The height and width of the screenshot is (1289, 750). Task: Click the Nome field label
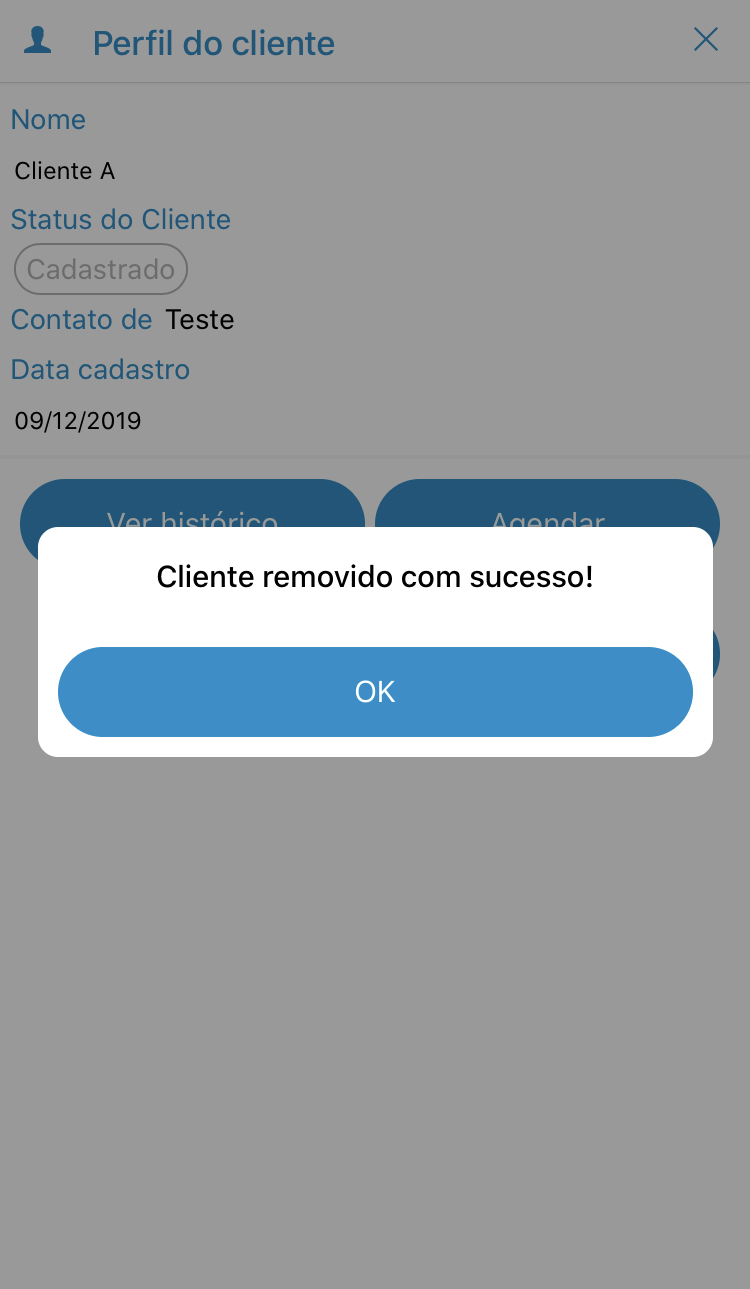48,119
